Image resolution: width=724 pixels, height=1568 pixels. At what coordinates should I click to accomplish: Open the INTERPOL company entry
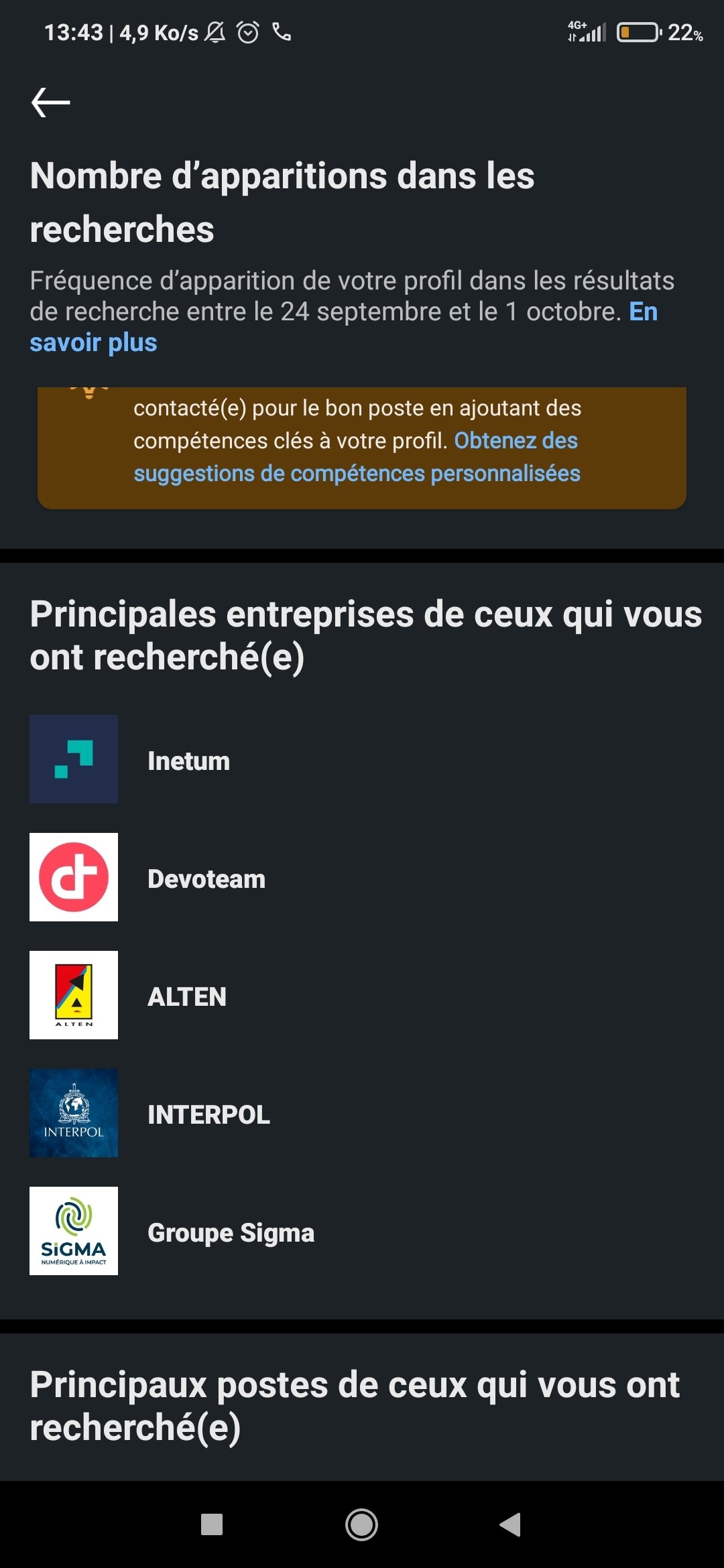coord(208,1114)
